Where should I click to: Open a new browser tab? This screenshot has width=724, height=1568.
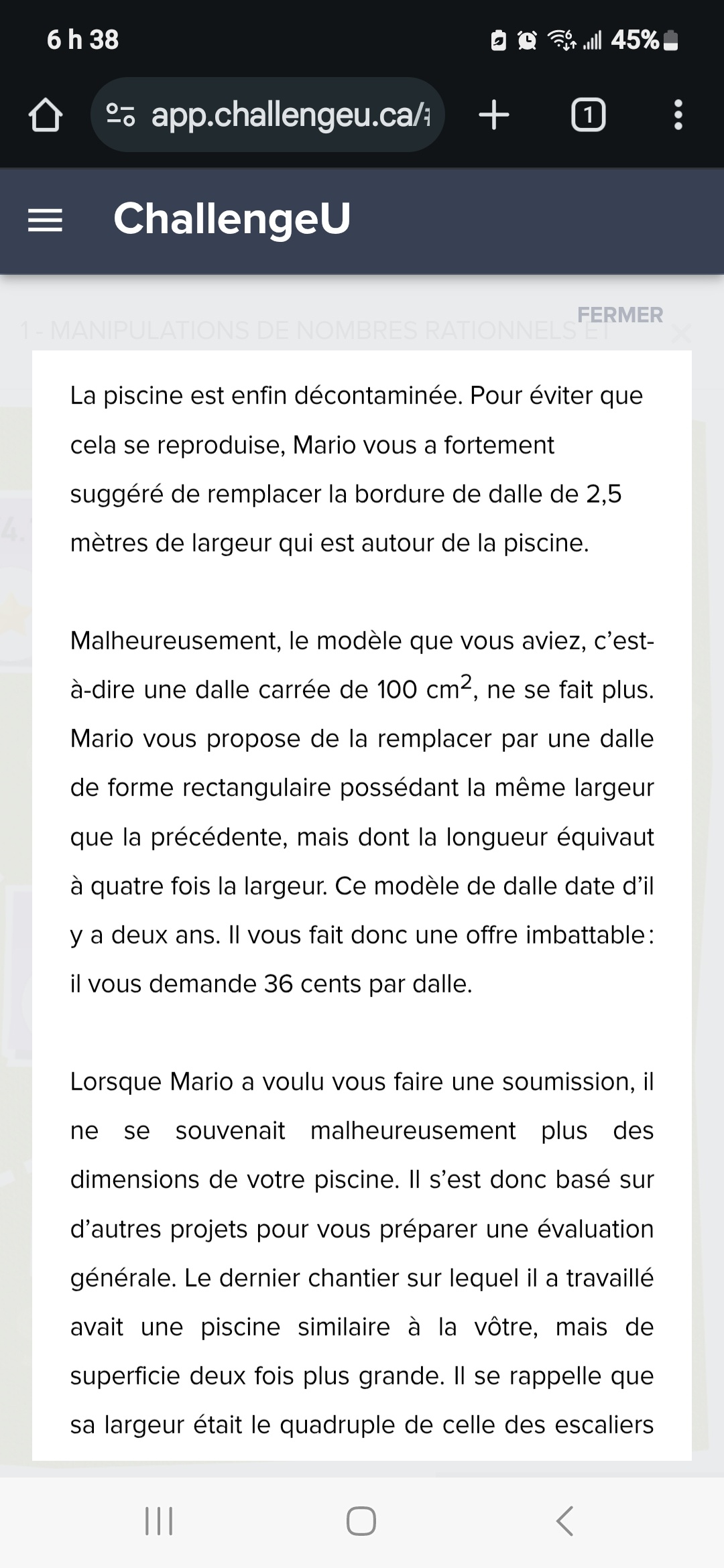coord(494,115)
